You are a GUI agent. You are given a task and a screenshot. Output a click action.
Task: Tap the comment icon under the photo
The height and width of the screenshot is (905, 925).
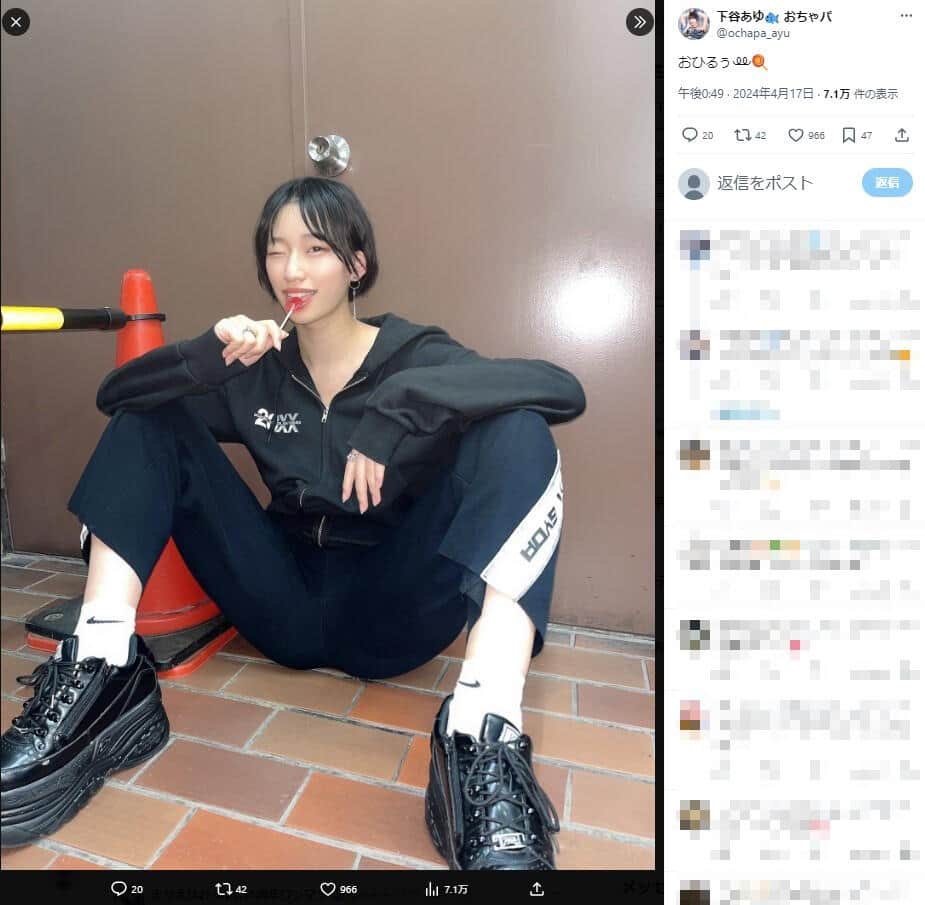118,888
